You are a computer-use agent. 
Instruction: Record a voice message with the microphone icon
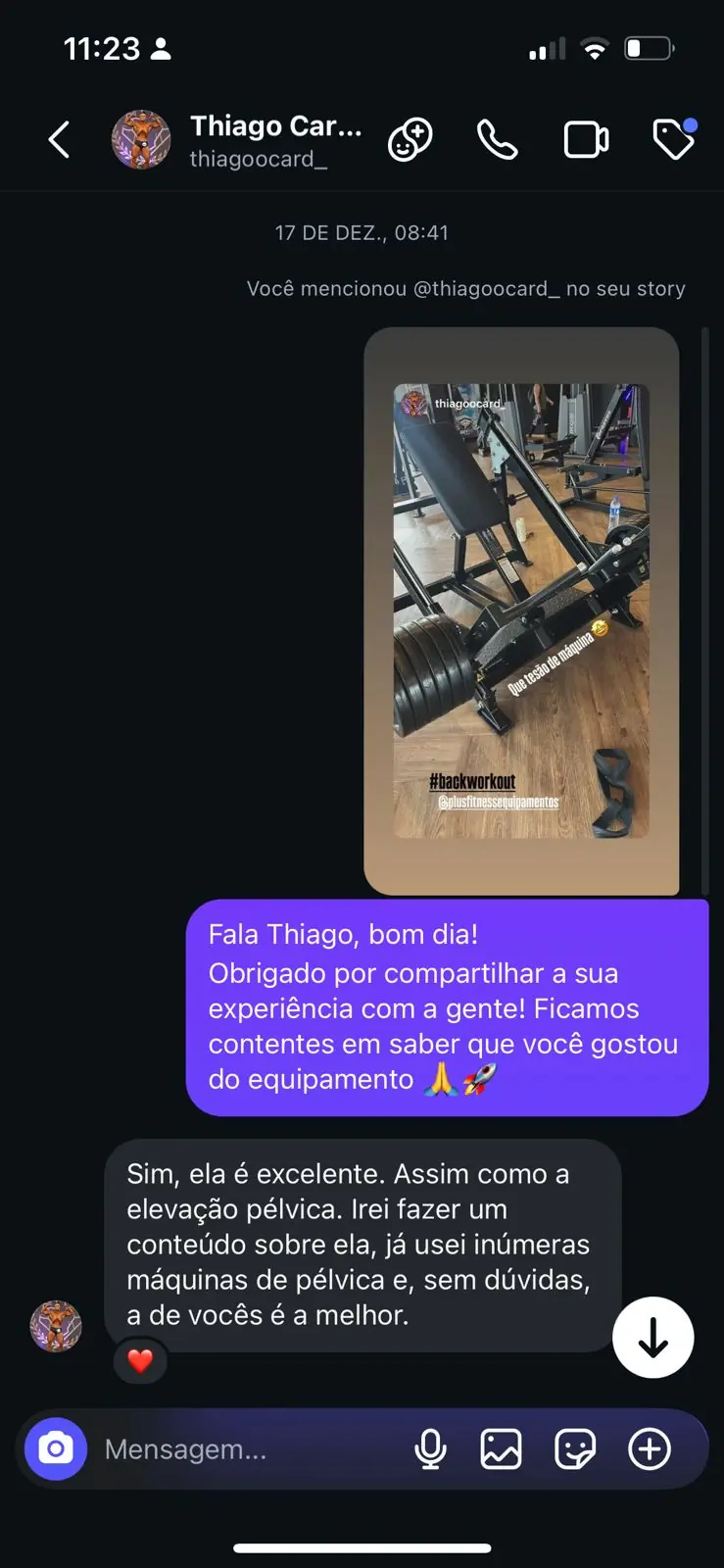tap(429, 1448)
